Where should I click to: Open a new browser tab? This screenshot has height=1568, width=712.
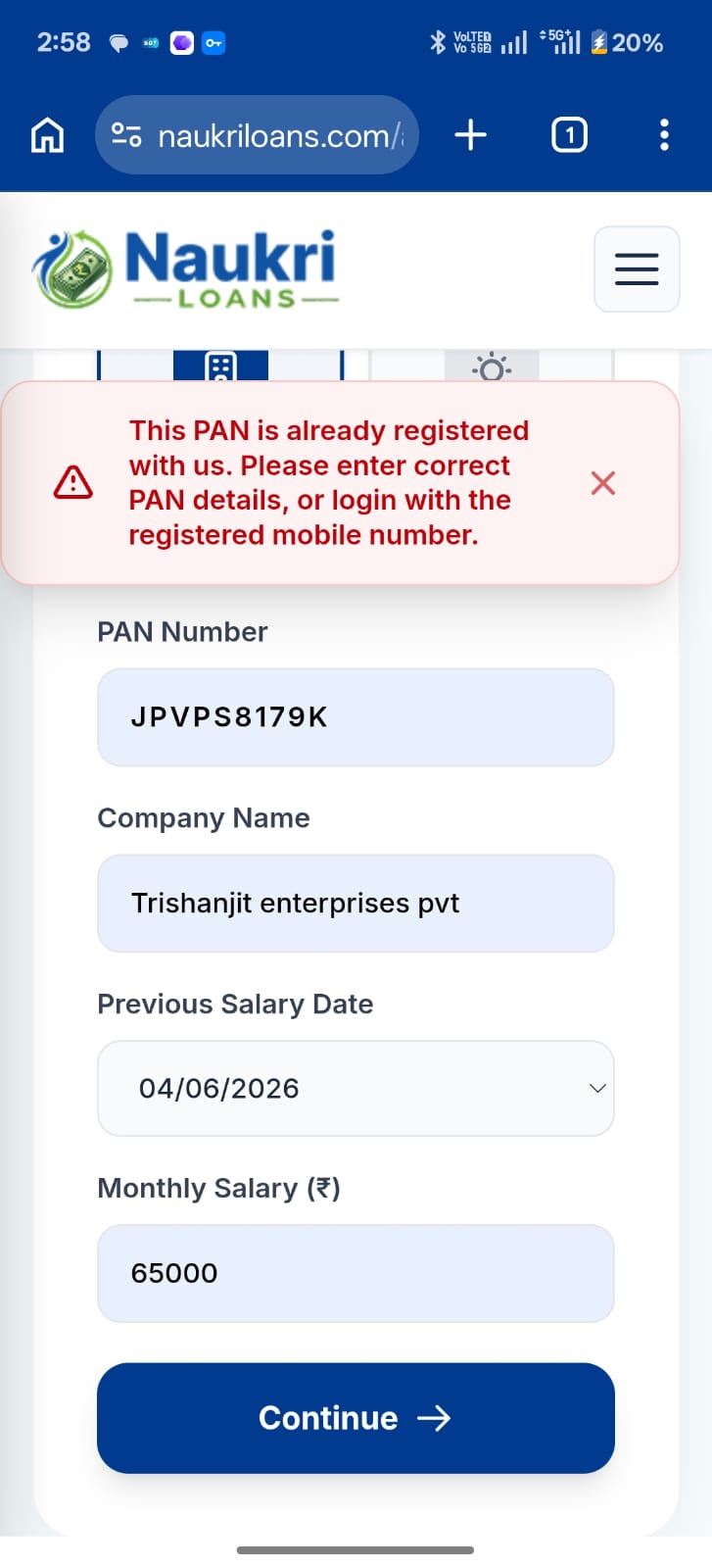[x=471, y=135]
